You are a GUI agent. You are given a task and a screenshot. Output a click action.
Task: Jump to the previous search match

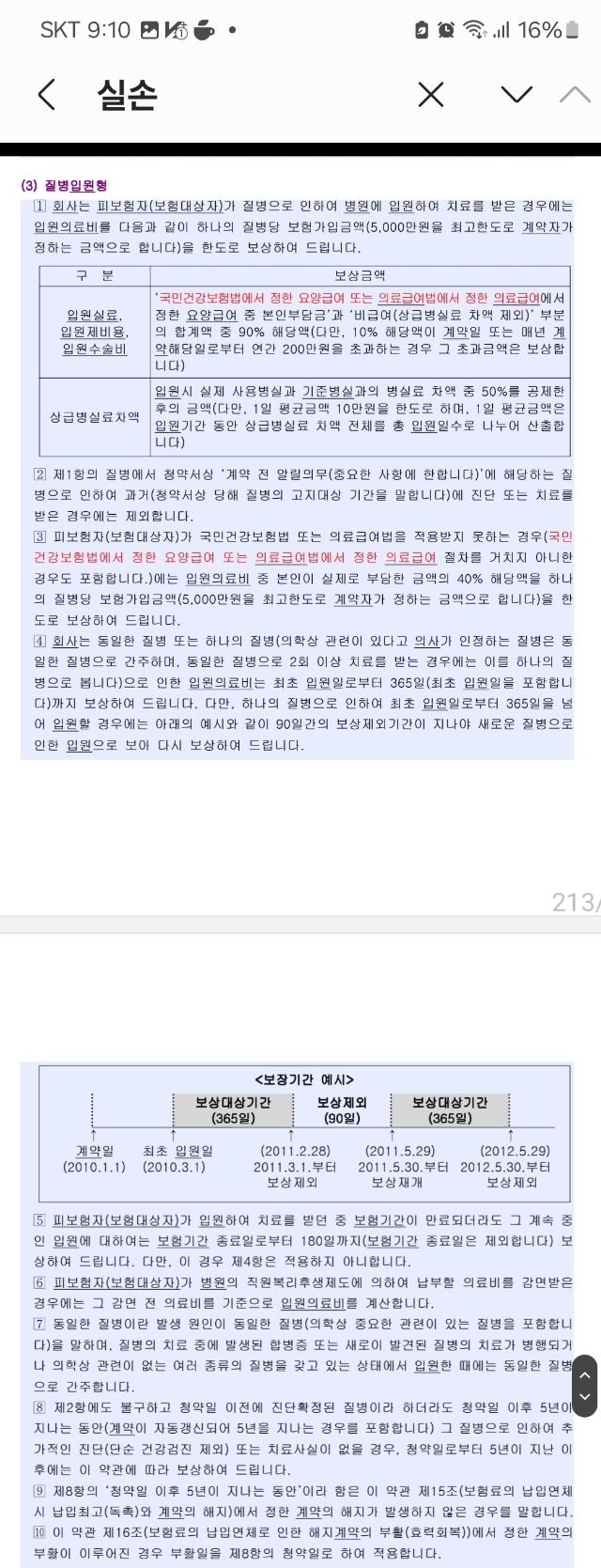pyautogui.click(x=575, y=94)
